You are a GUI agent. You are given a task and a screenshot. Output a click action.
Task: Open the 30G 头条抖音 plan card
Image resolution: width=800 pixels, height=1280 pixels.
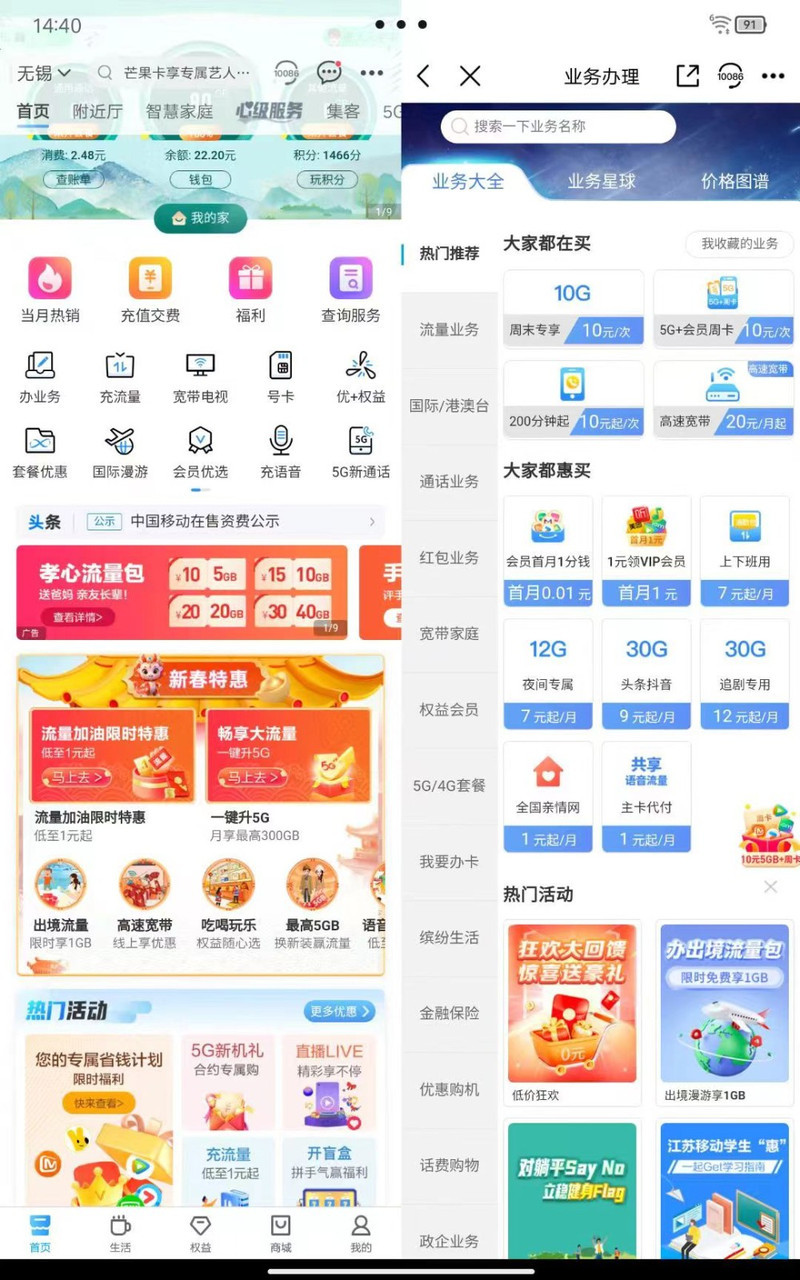(x=646, y=672)
